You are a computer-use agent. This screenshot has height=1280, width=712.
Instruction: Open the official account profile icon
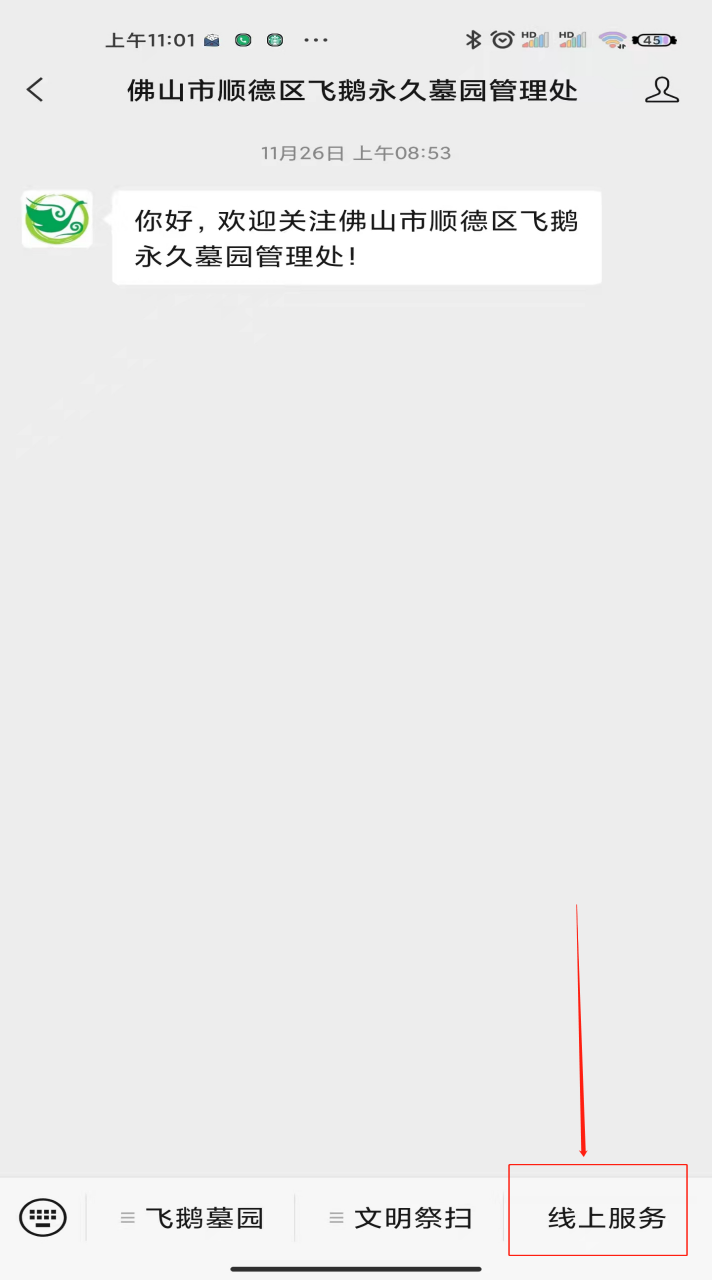tap(661, 90)
